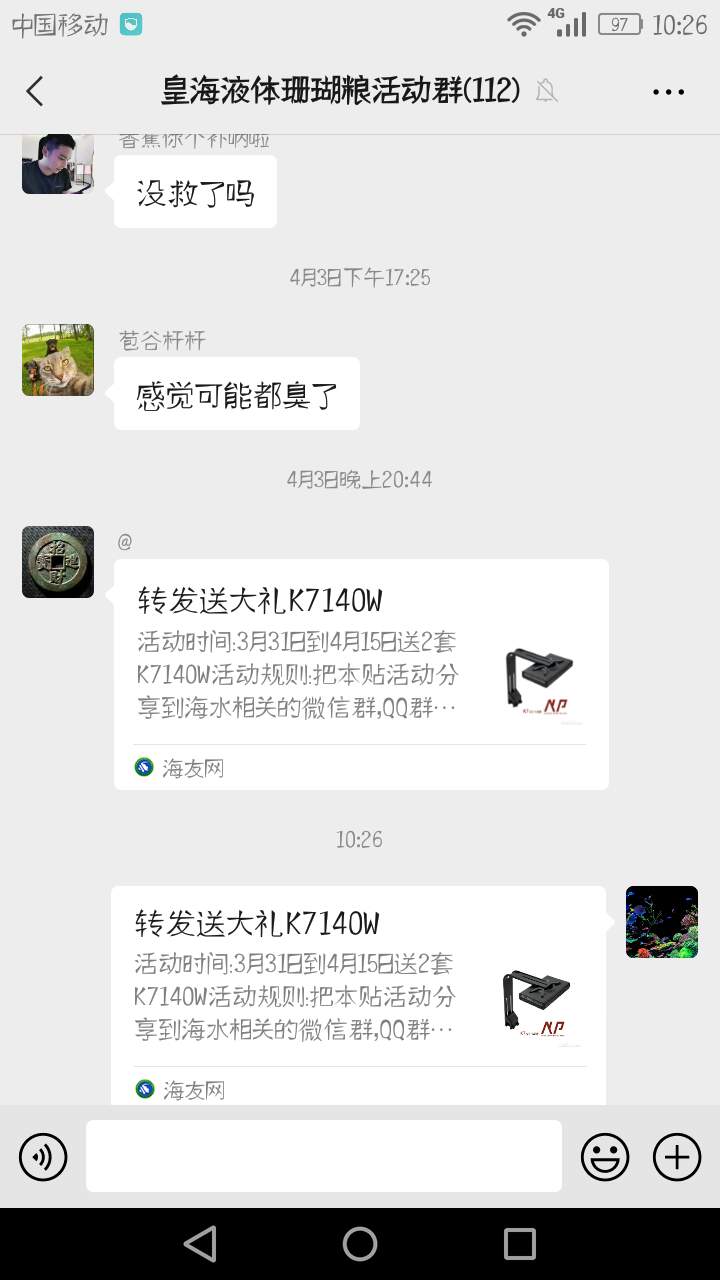
Task: Open your own aquarium avatar
Action: coord(661,922)
